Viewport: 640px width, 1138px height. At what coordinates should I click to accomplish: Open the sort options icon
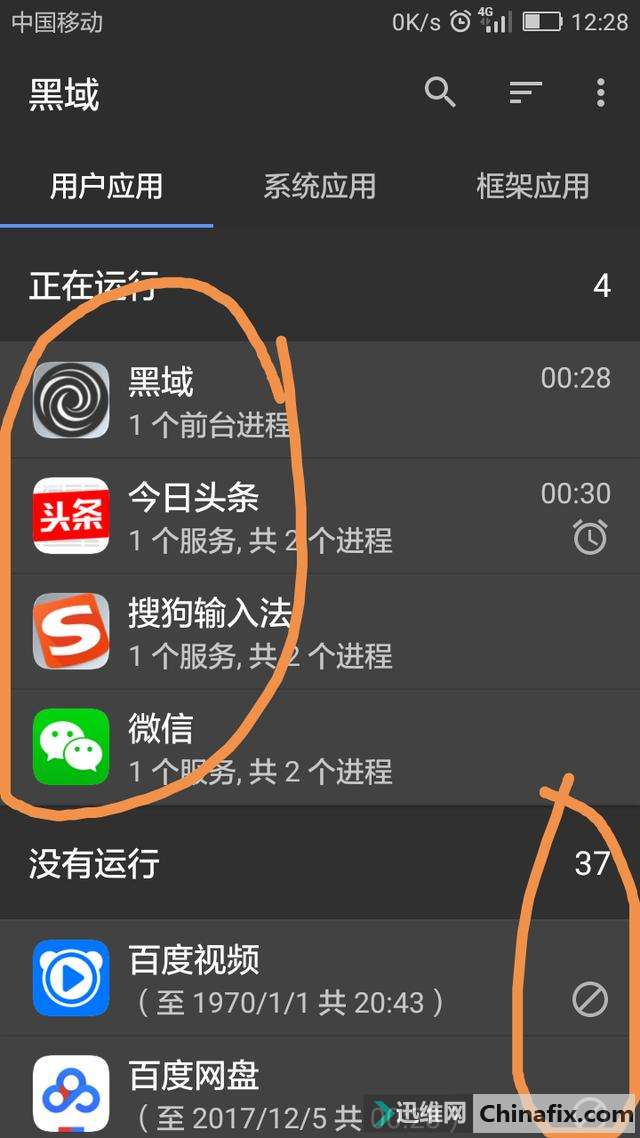tap(525, 93)
